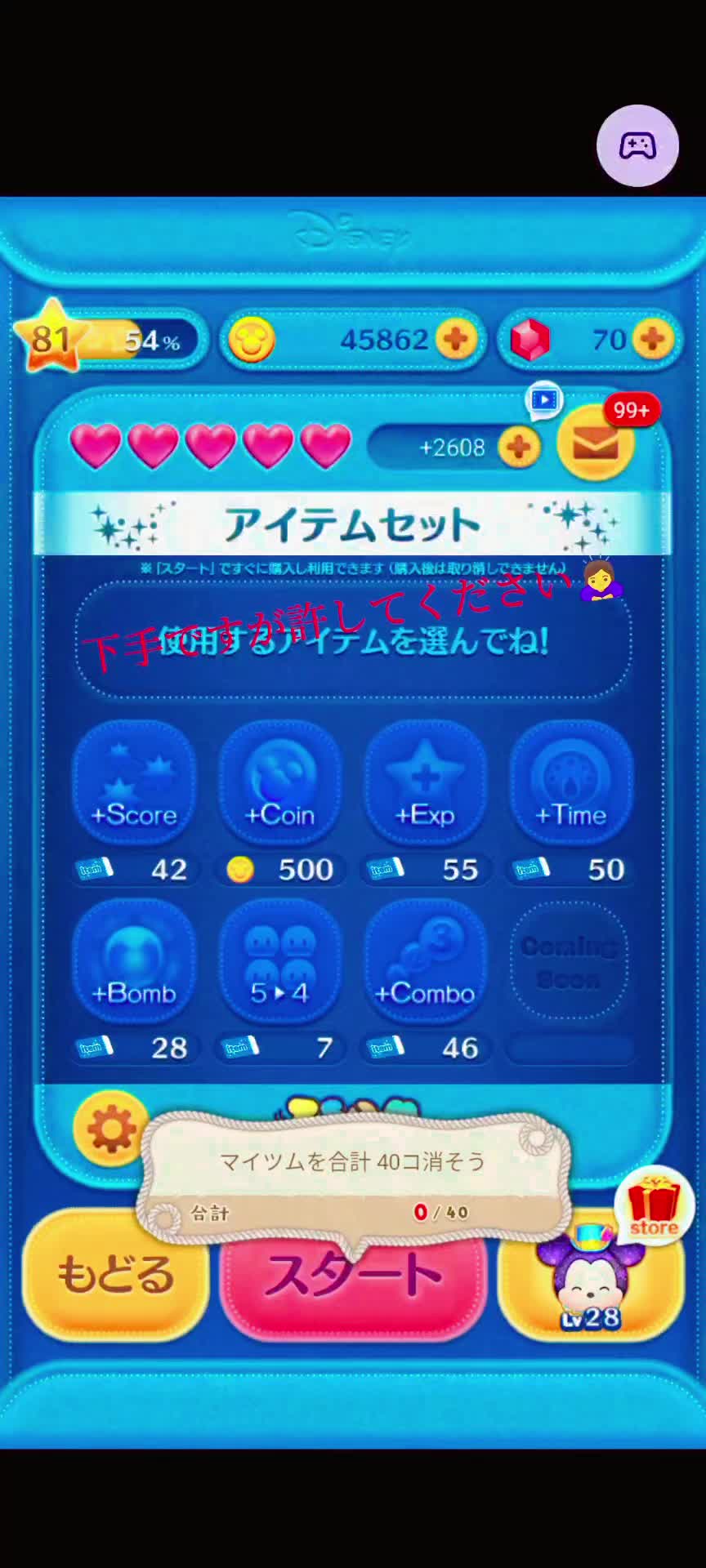The height and width of the screenshot is (1568, 706).
Task: Activate the +Combo item
Action: click(425, 961)
